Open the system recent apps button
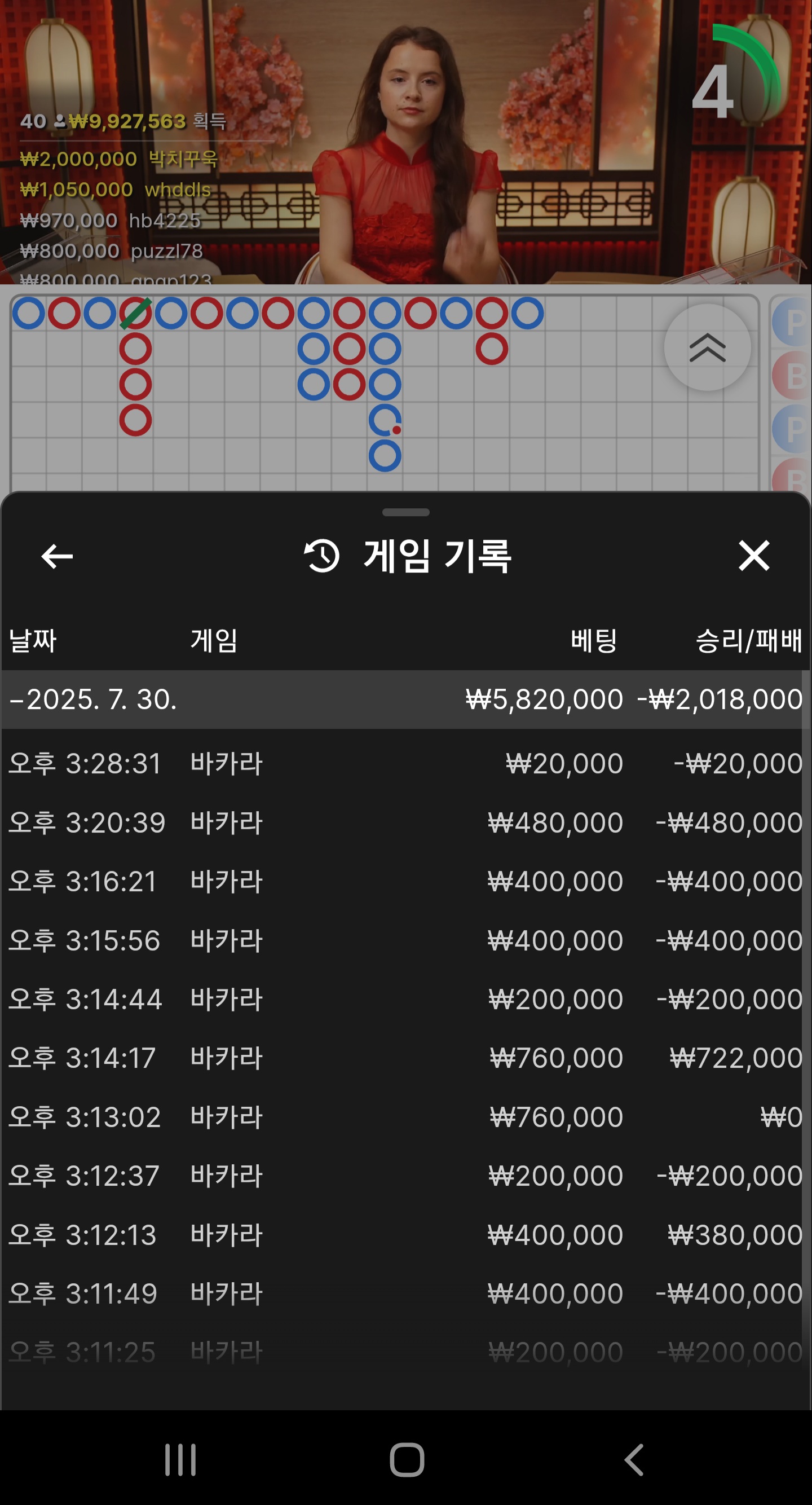Image resolution: width=812 pixels, height=1505 pixels. [180, 1459]
